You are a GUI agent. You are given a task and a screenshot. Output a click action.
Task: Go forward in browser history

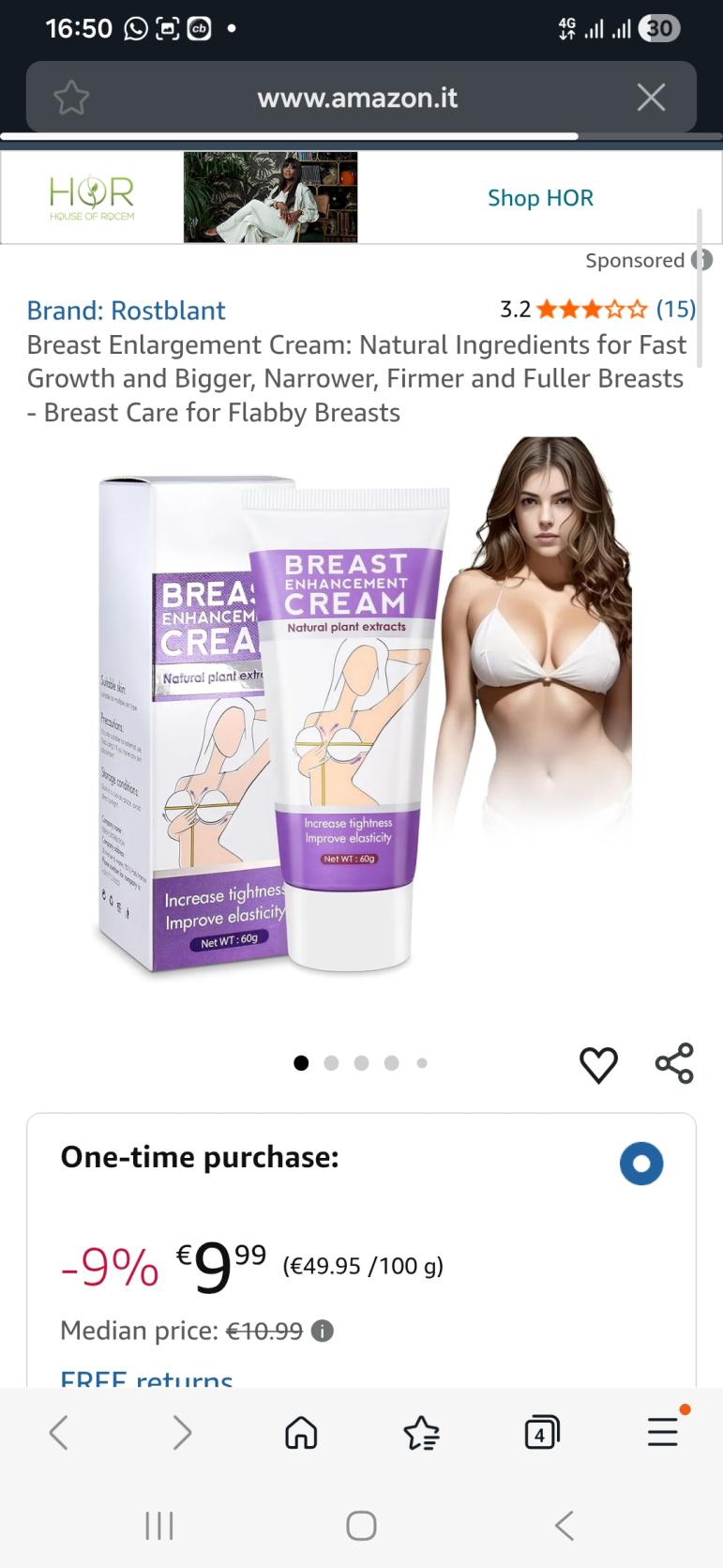click(181, 1433)
